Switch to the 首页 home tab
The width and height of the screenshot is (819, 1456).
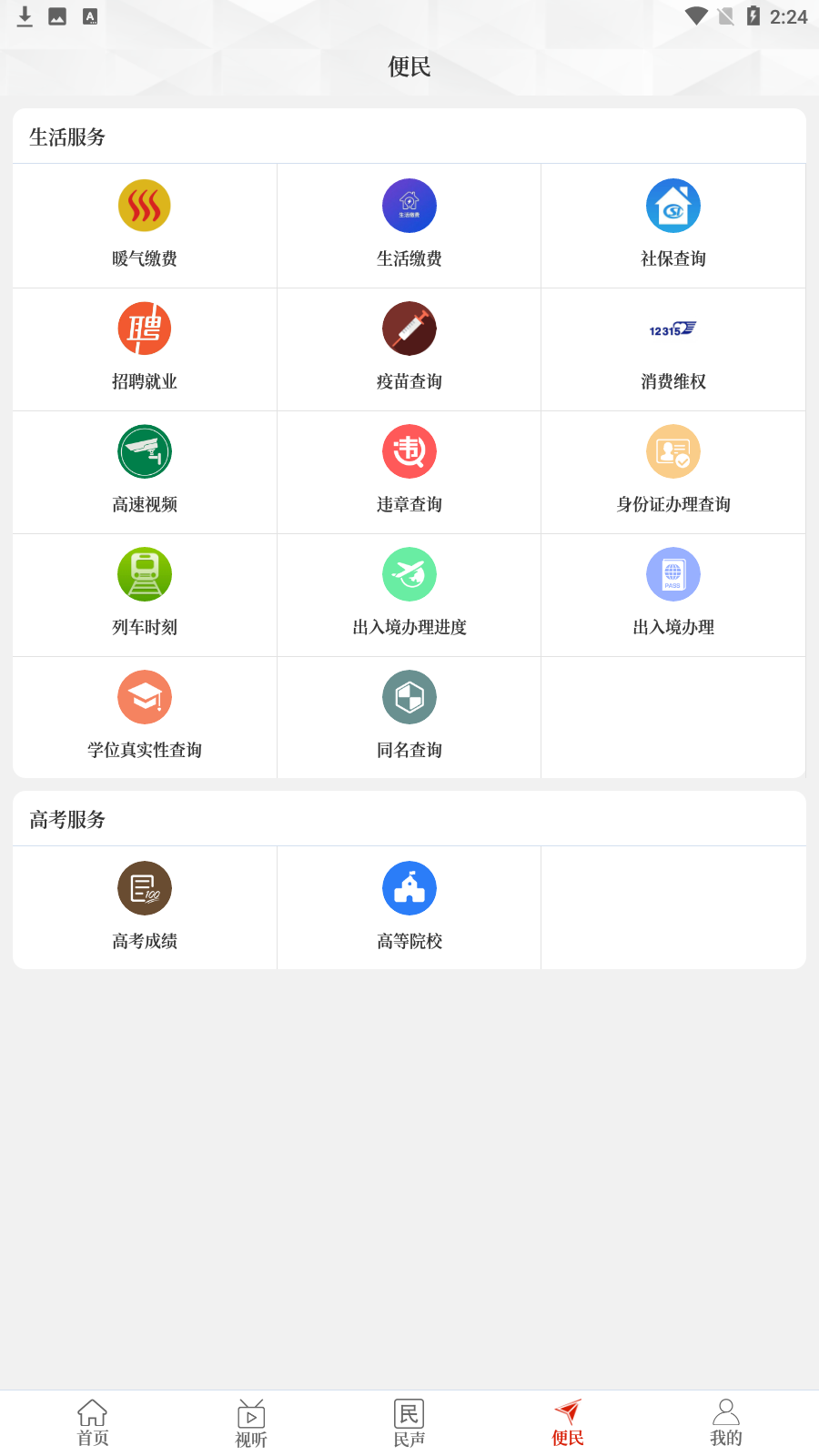click(93, 1423)
